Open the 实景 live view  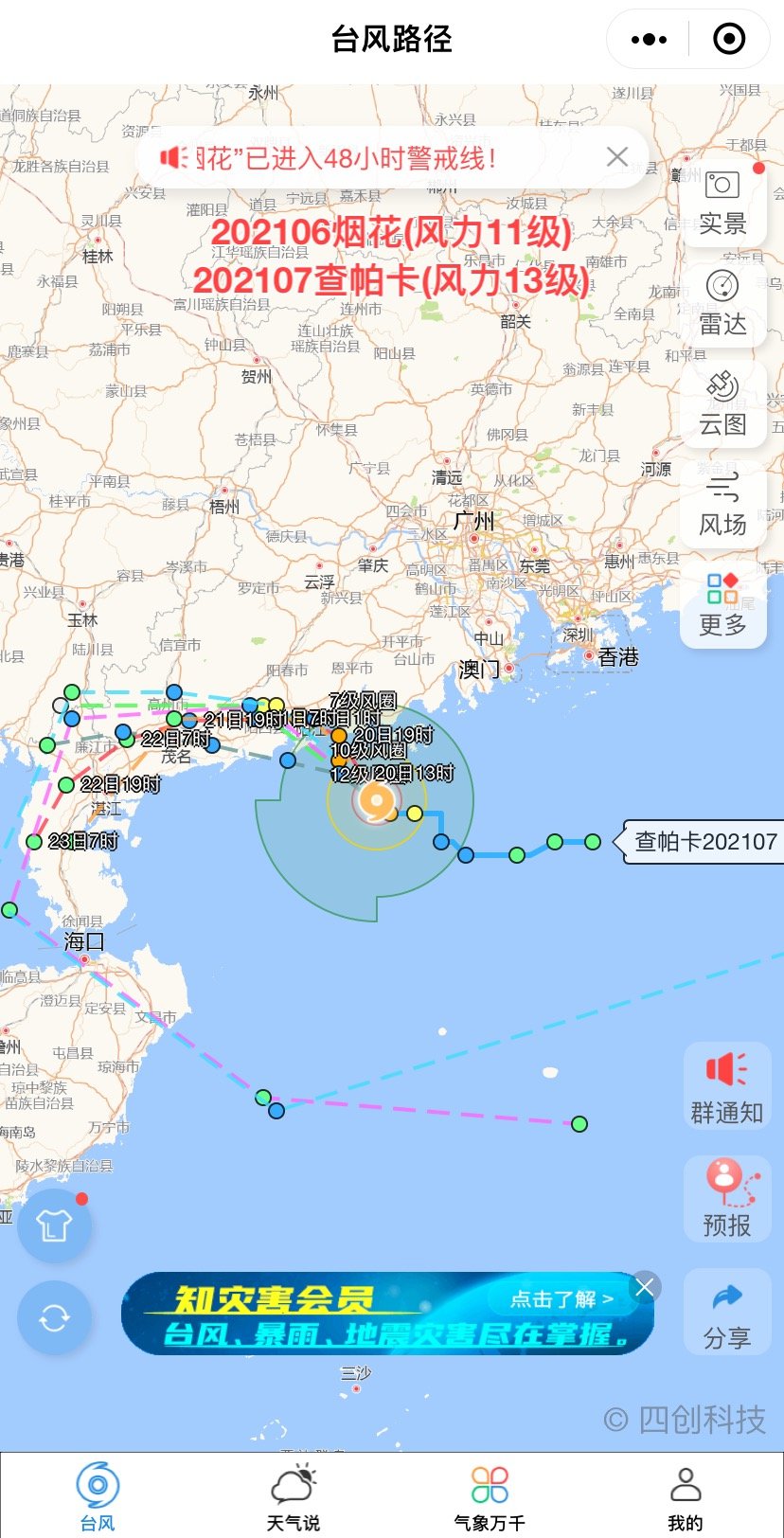click(722, 203)
